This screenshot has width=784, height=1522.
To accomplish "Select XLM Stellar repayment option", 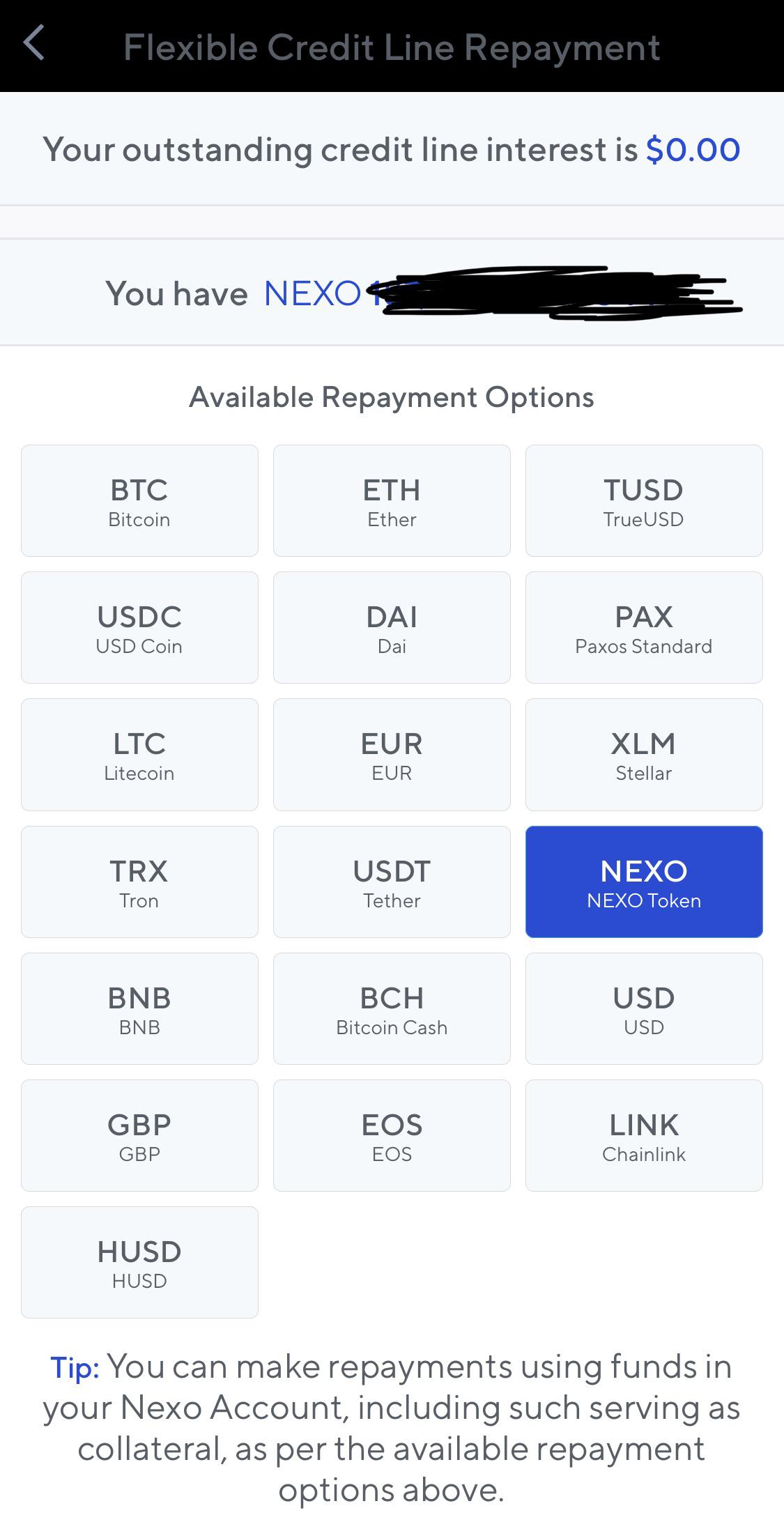I will click(x=643, y=753).
